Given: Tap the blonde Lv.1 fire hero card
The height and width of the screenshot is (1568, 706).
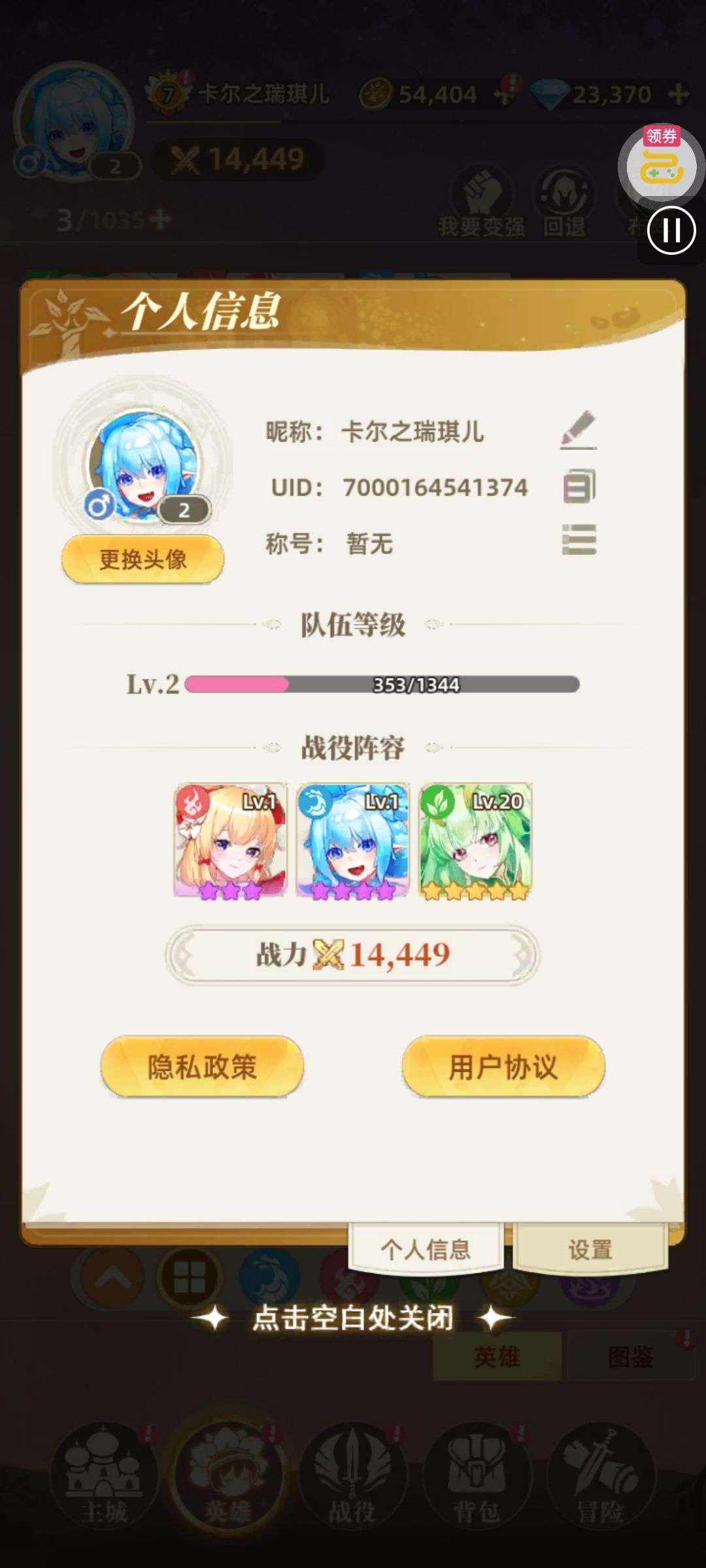Looking at the screenshot, I should click(230, 842).
